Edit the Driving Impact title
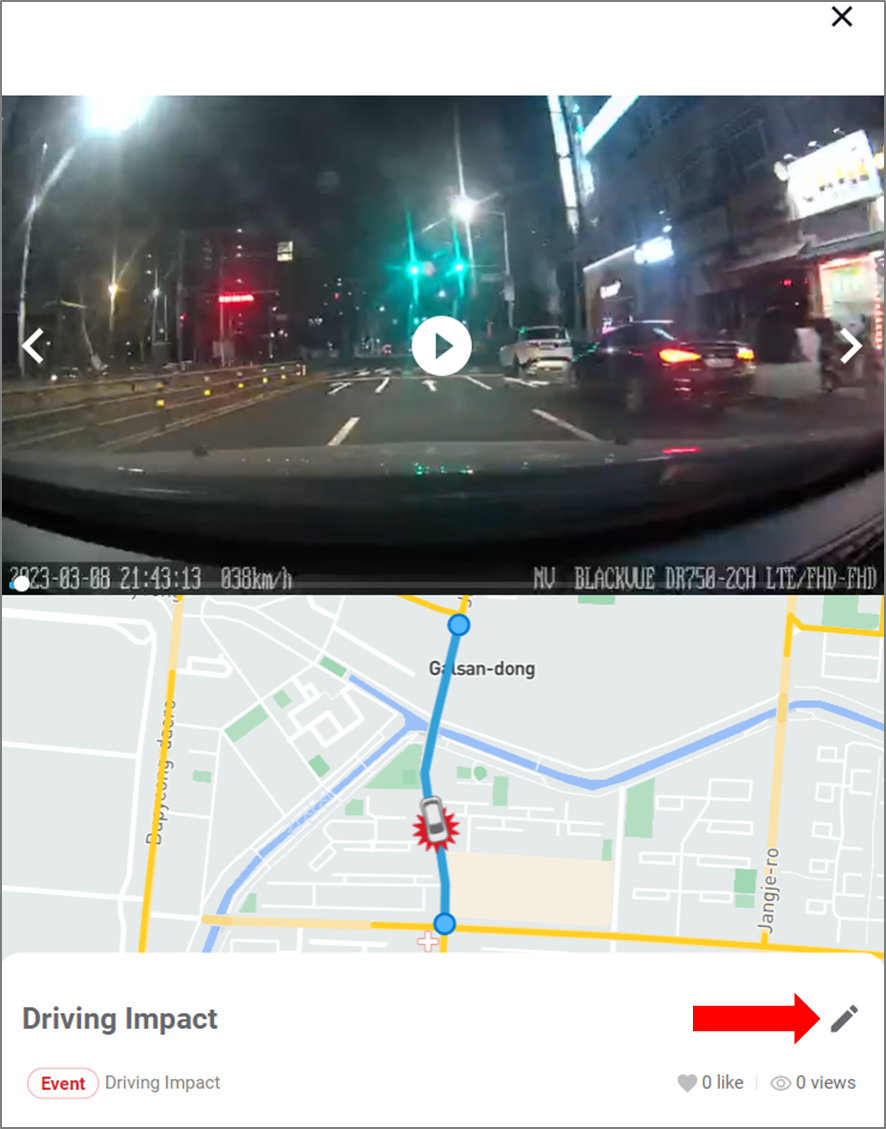Viewport: 886px width, 1129px height. point(844,1019)
